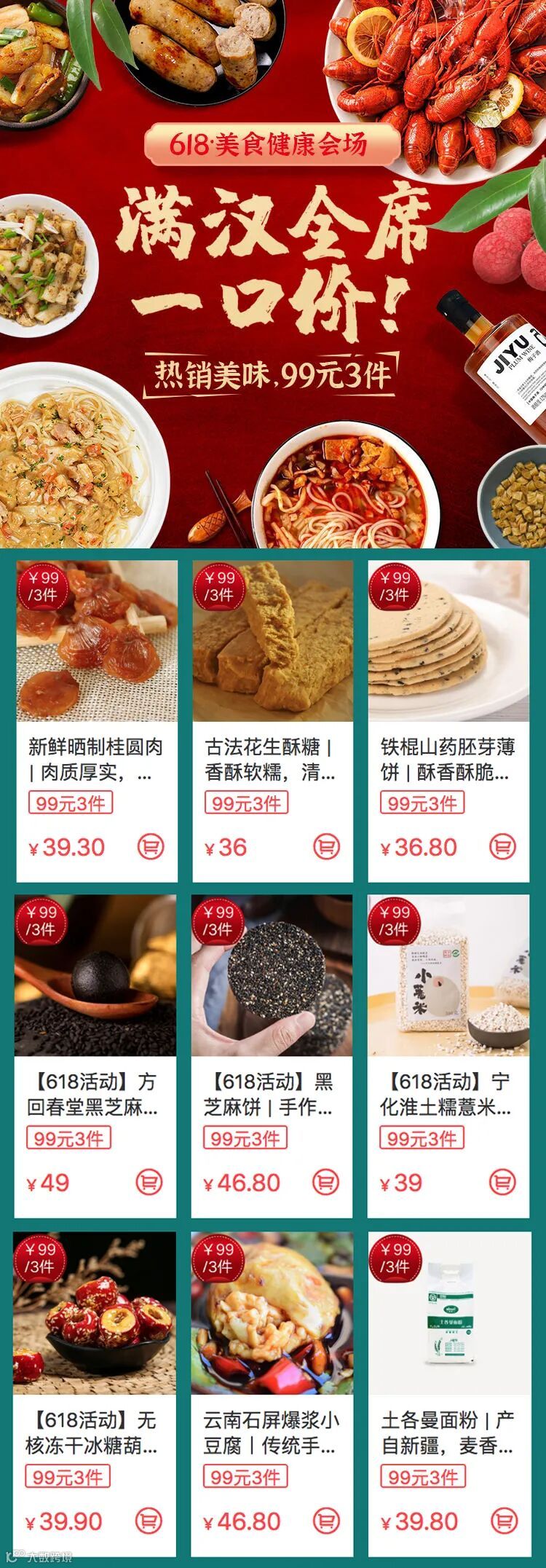Open the 黑芝麻饼 product card
Image resolution: width=546 pixels, height=1568 pixels.
coord(272,977)
